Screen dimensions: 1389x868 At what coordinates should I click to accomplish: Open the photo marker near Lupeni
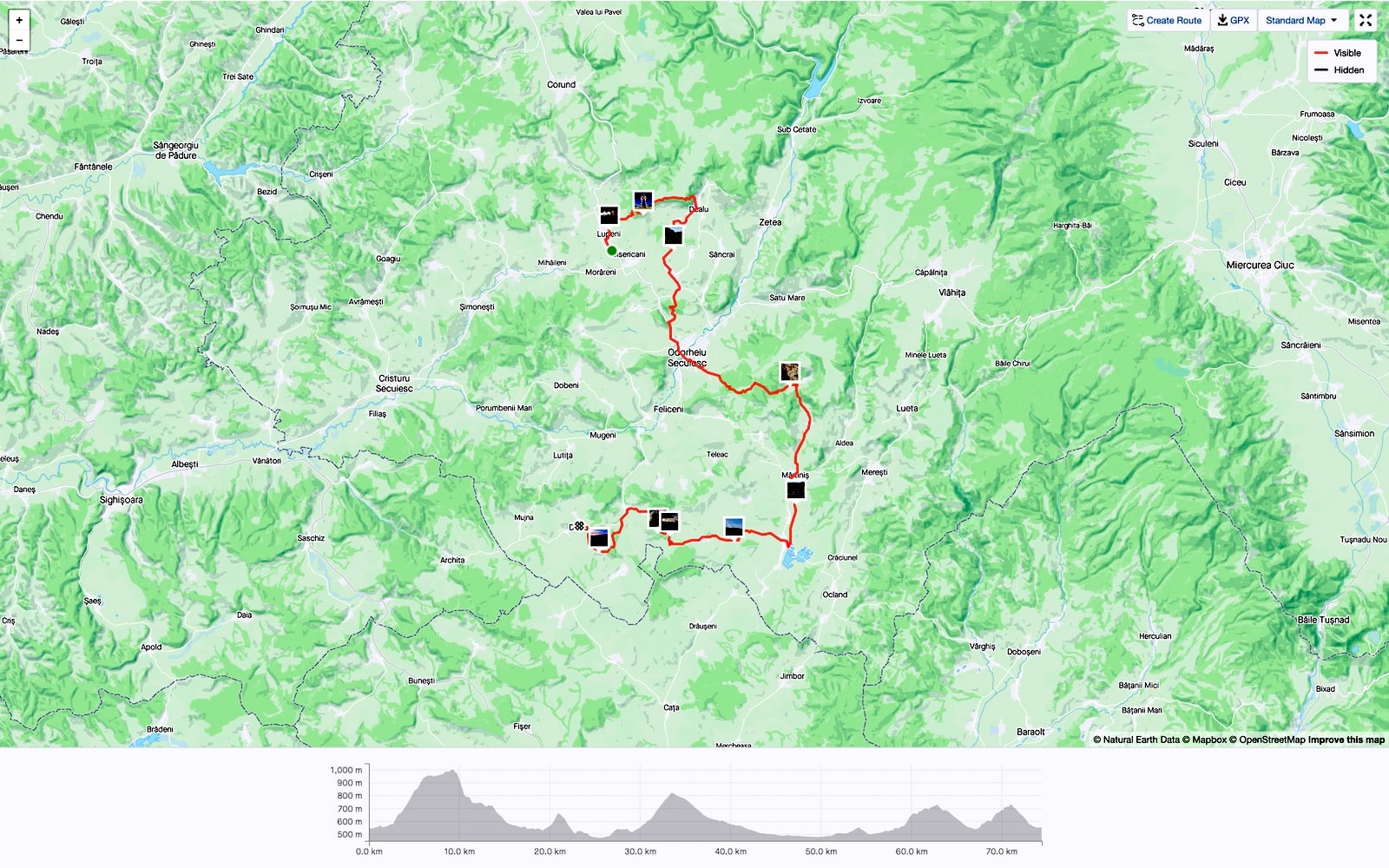609,215
